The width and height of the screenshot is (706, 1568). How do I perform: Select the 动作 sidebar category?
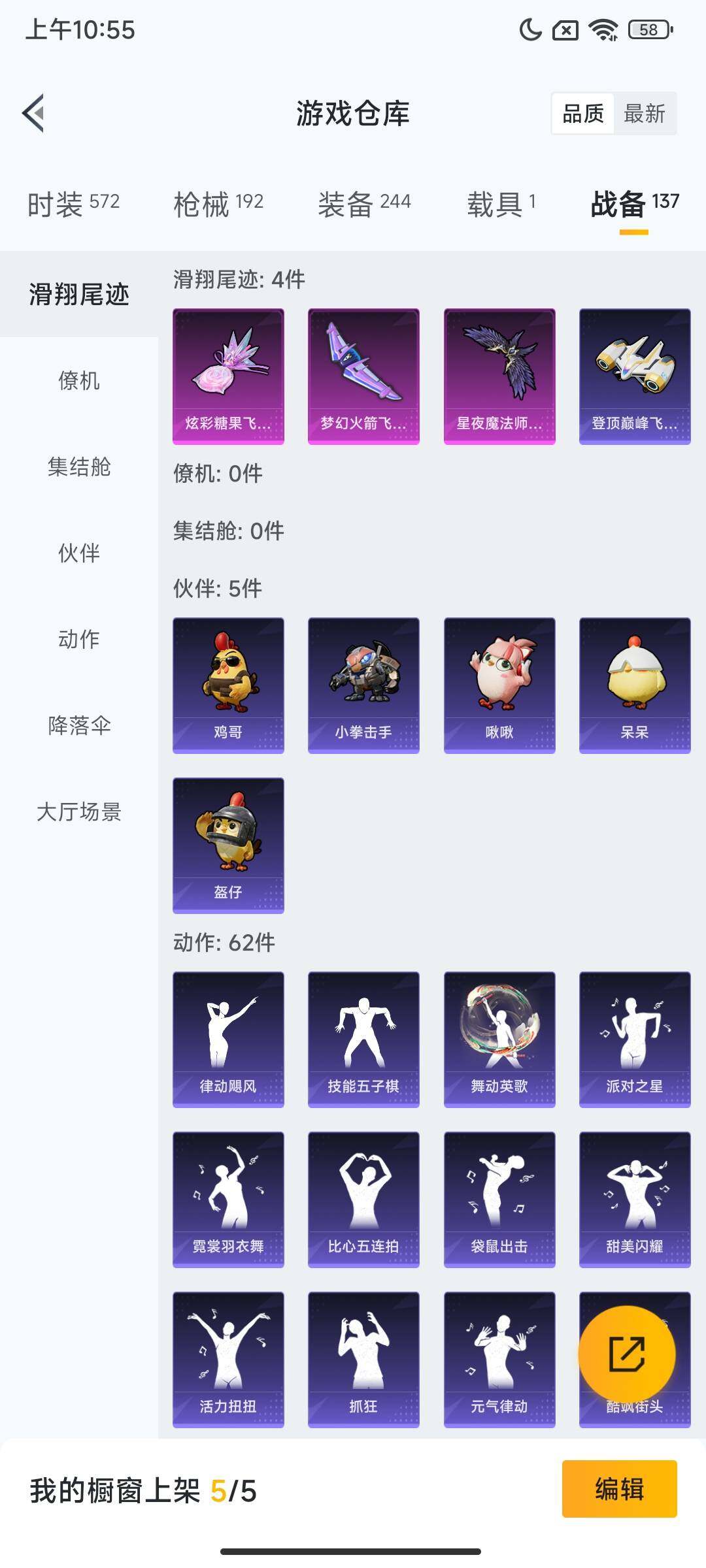click(80, 640)
